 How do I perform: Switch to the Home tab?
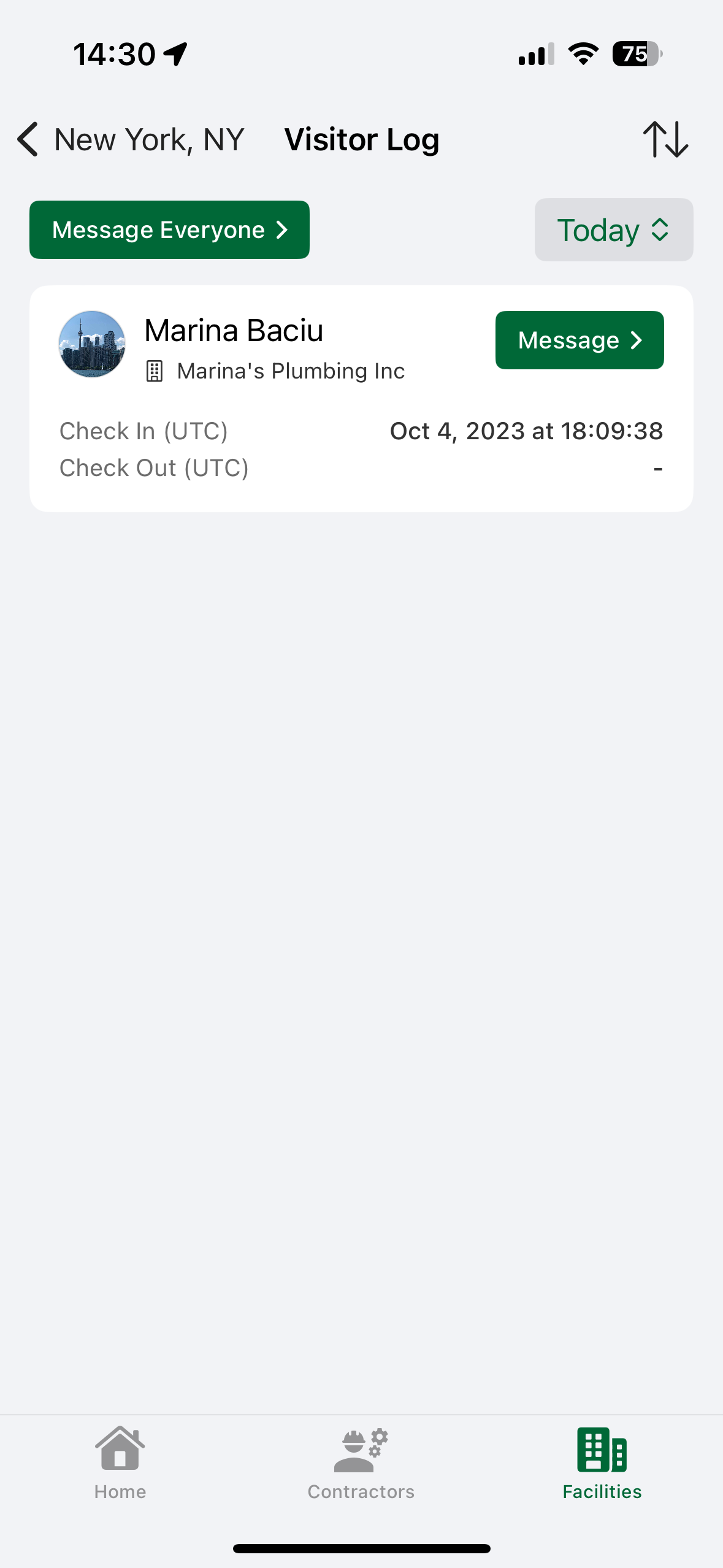120,1464
